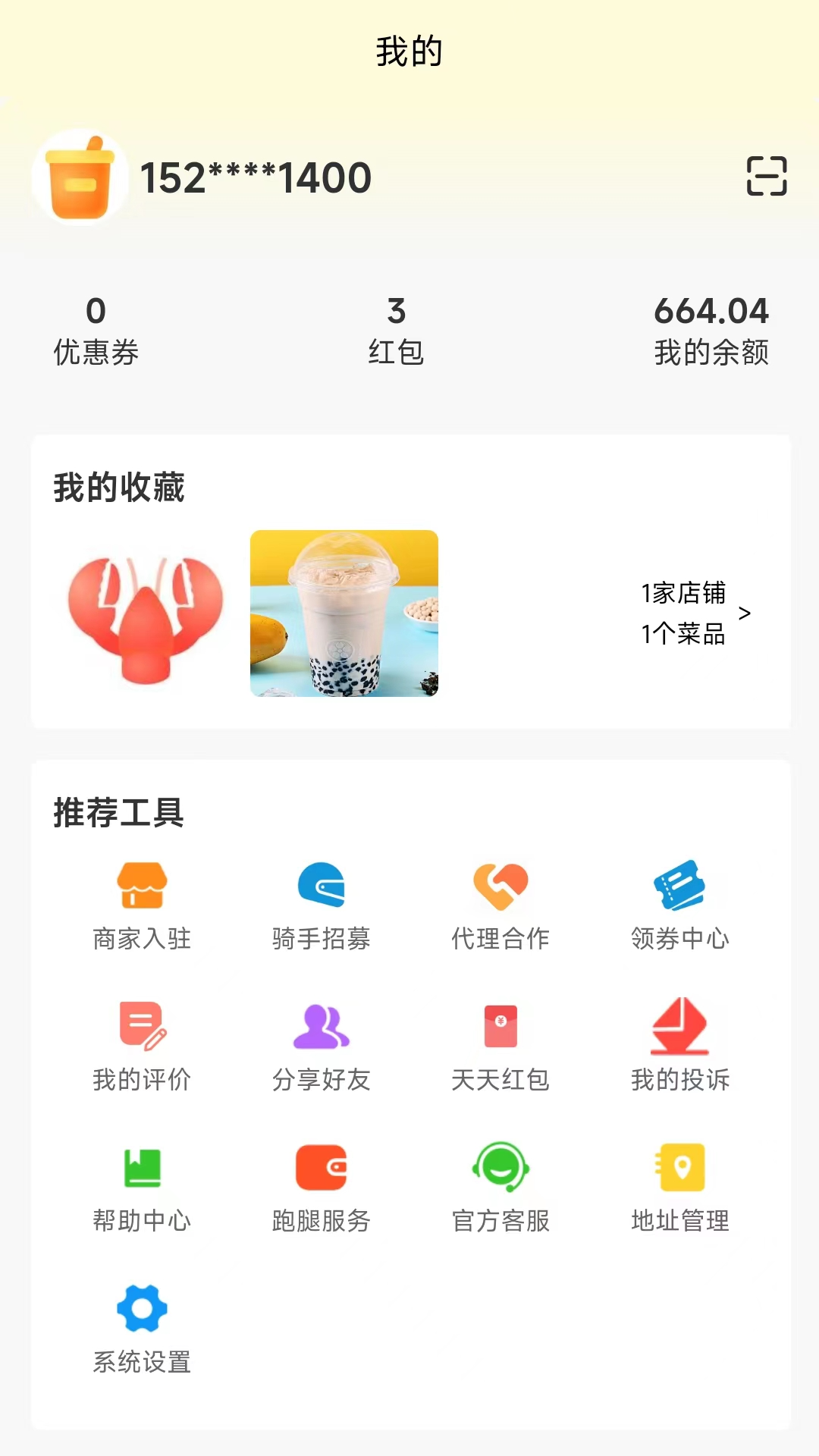Expand favorites list via arrow
Image resolution: width=819 pixels, height=1456 pixels.
coord(745,613)
